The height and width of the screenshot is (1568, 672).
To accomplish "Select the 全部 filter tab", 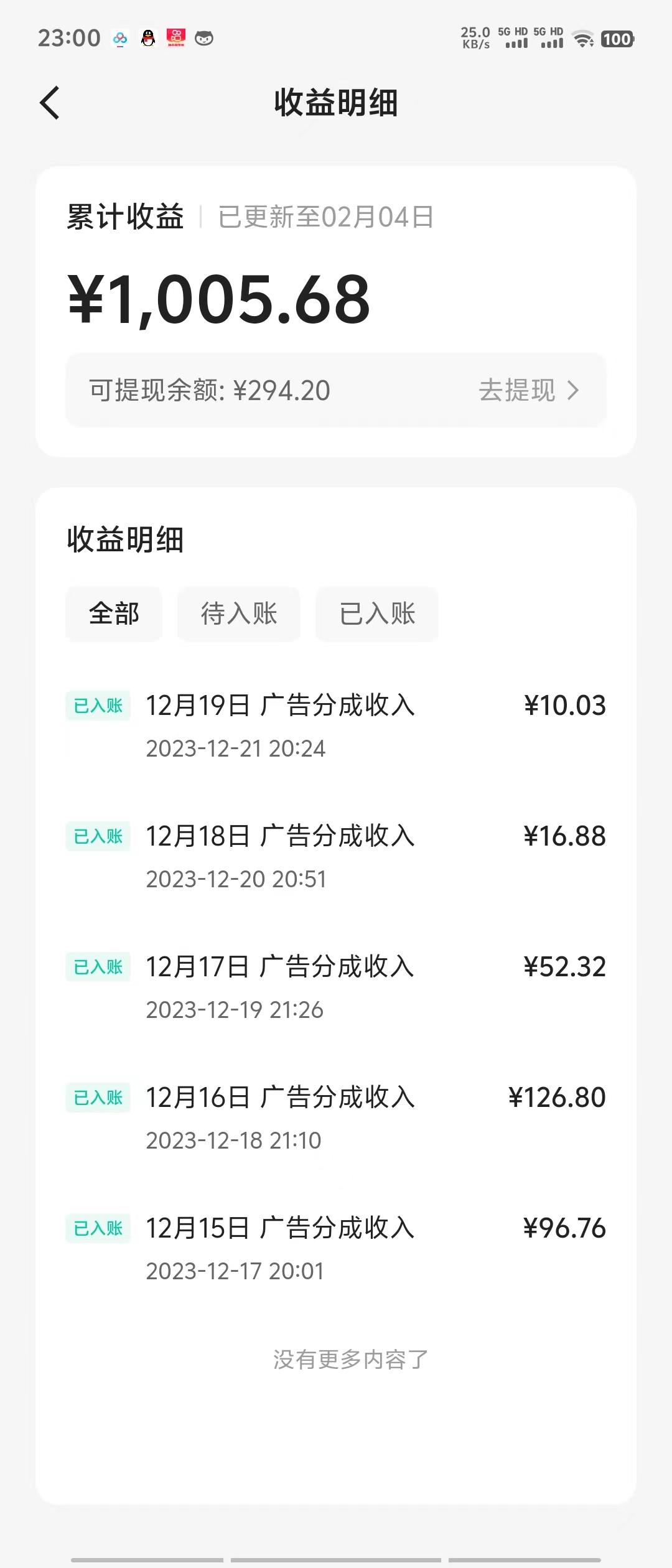I will pos(114,614).
